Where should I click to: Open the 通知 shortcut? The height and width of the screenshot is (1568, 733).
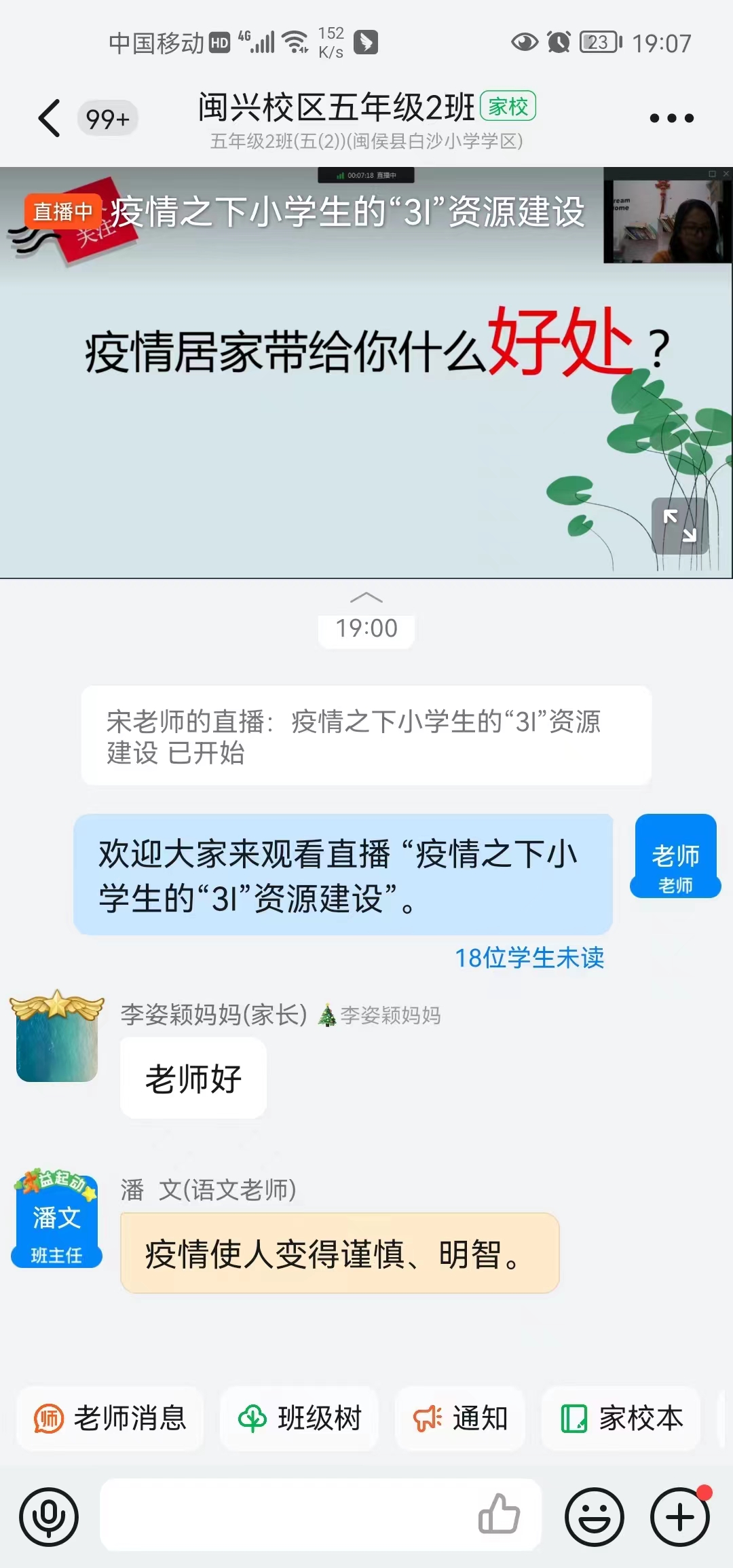pyautogui.click(x=461, y=1418)
